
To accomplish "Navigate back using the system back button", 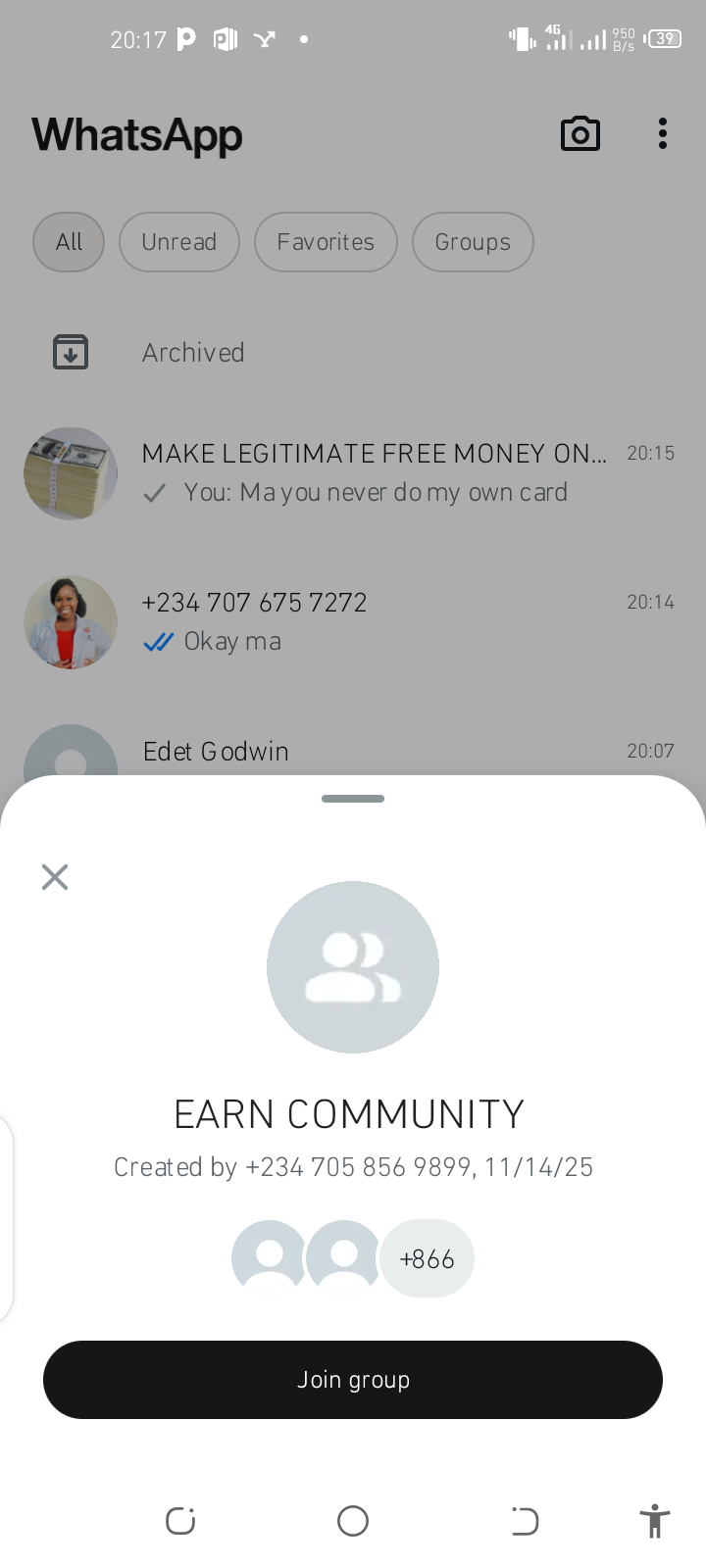I will click(x=525, y=1521).
